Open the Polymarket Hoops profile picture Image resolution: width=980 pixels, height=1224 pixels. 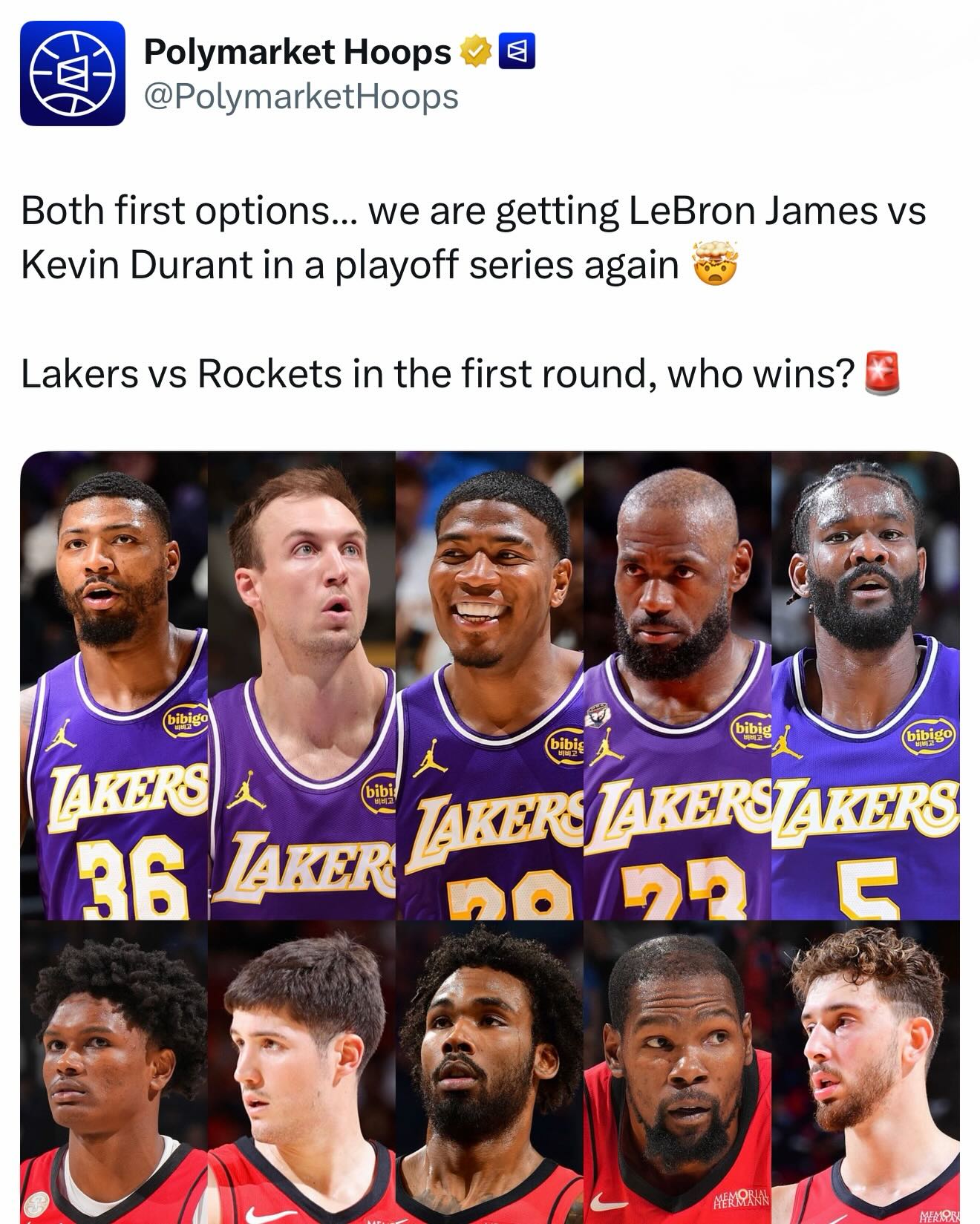coord(73,73)
